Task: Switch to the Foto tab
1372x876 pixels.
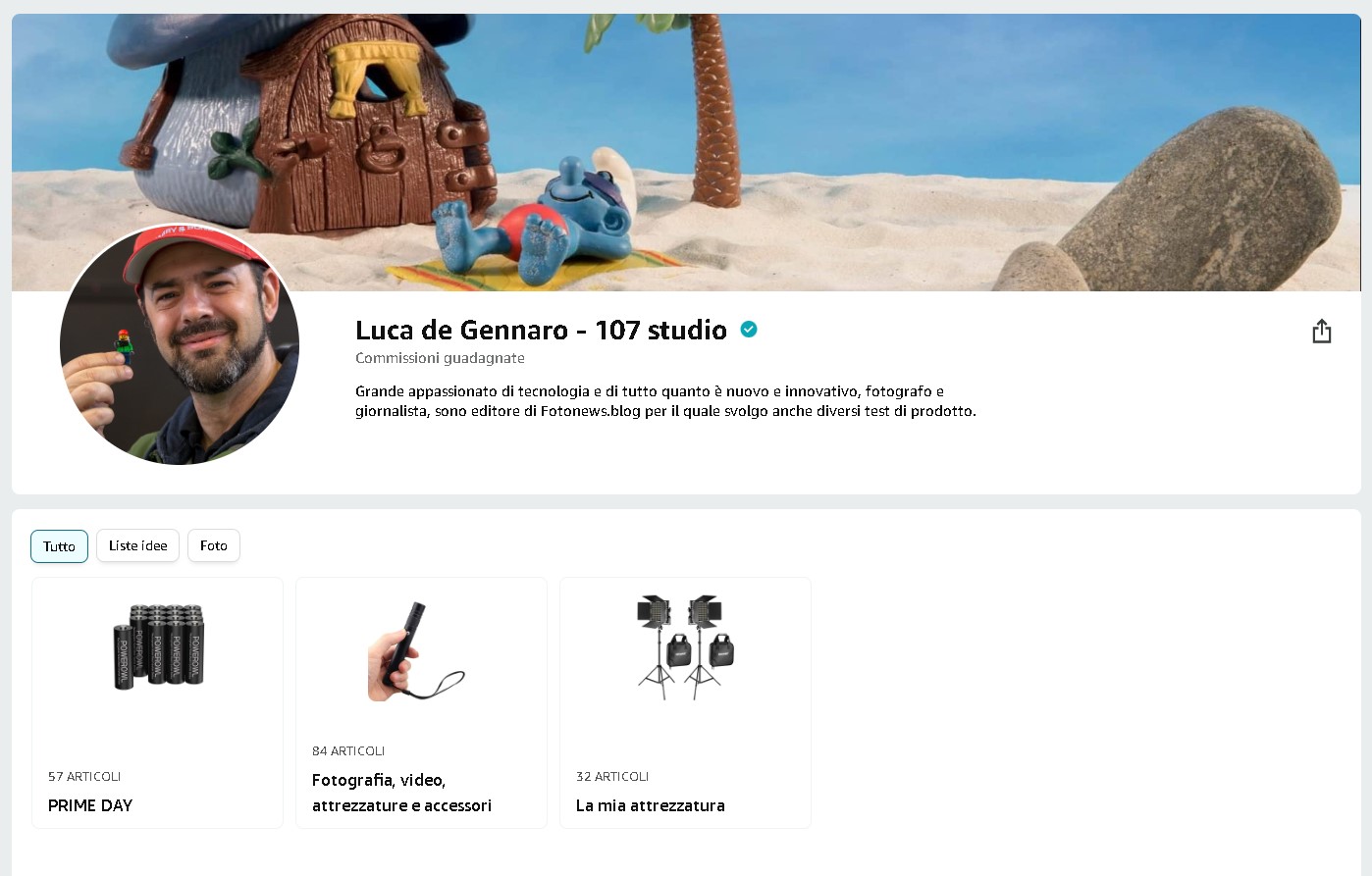Action: coord(213,545)
